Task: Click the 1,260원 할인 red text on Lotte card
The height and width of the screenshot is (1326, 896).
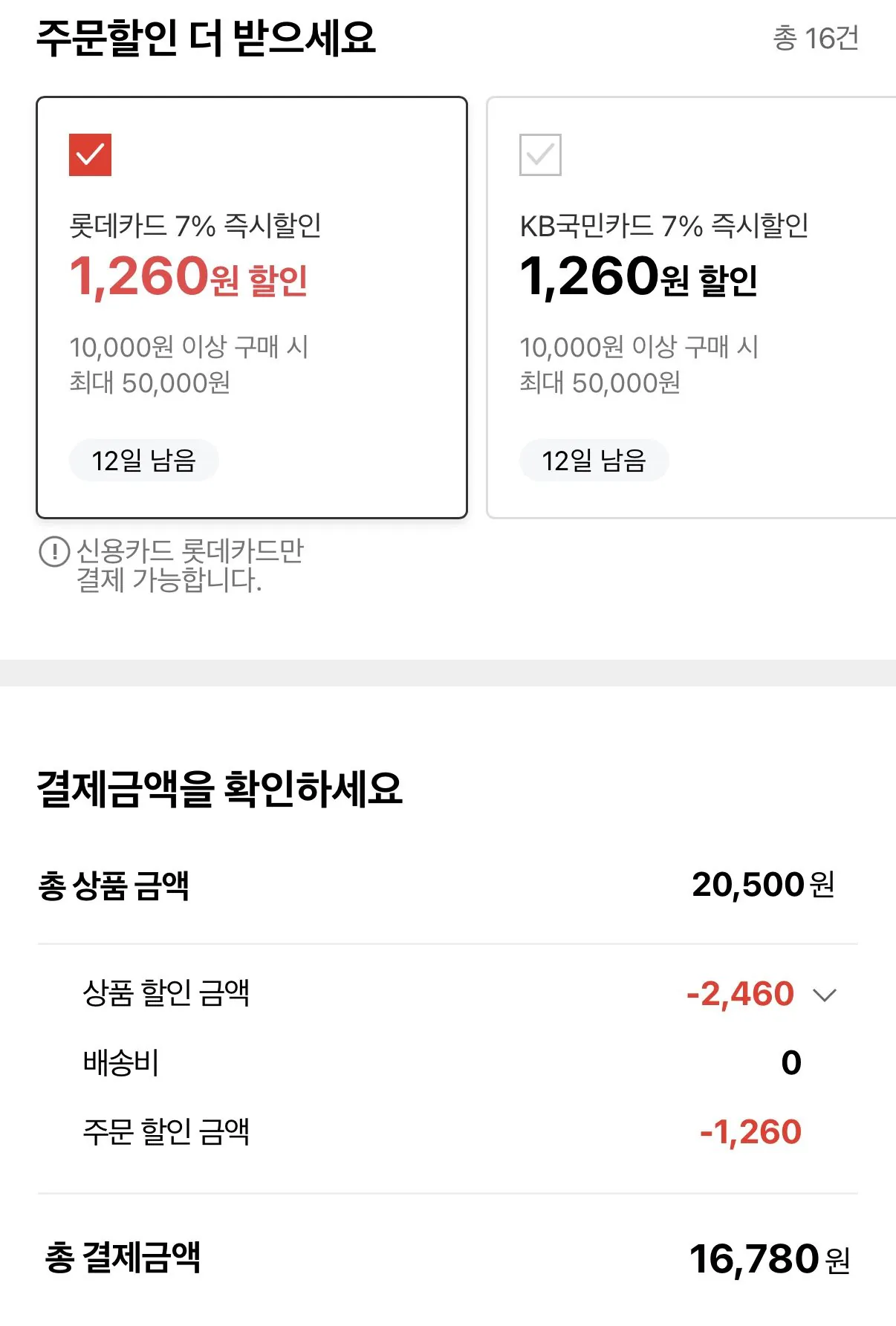Action: (x=189, y=279)
